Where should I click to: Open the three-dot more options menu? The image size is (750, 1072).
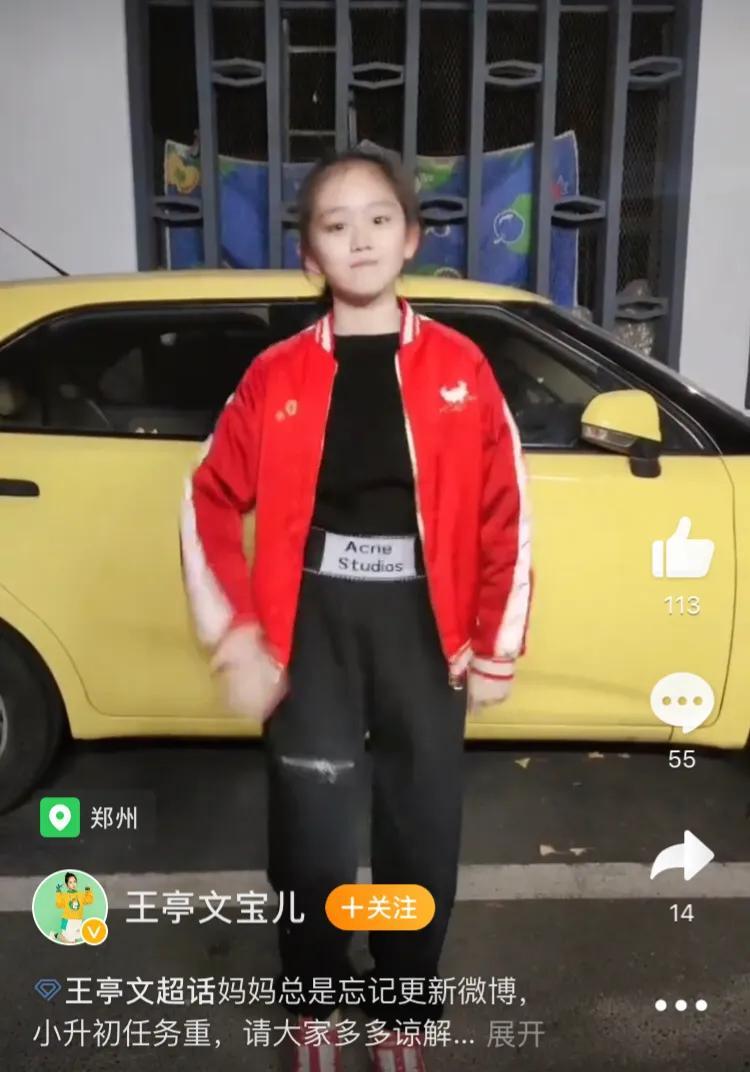click(681, 1005)
